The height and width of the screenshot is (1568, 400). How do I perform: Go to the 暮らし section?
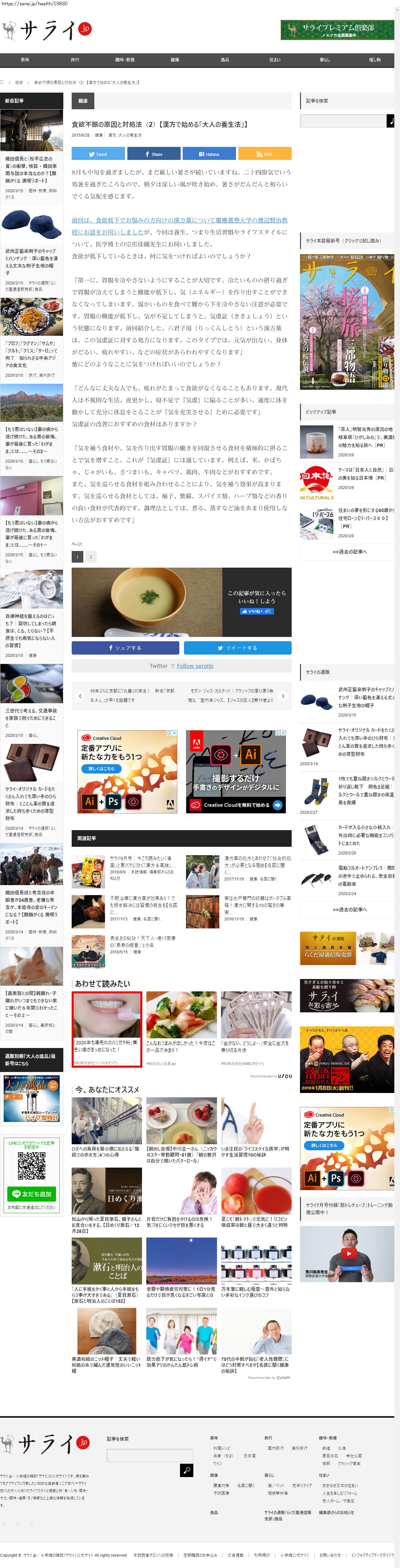coord(325,60)
